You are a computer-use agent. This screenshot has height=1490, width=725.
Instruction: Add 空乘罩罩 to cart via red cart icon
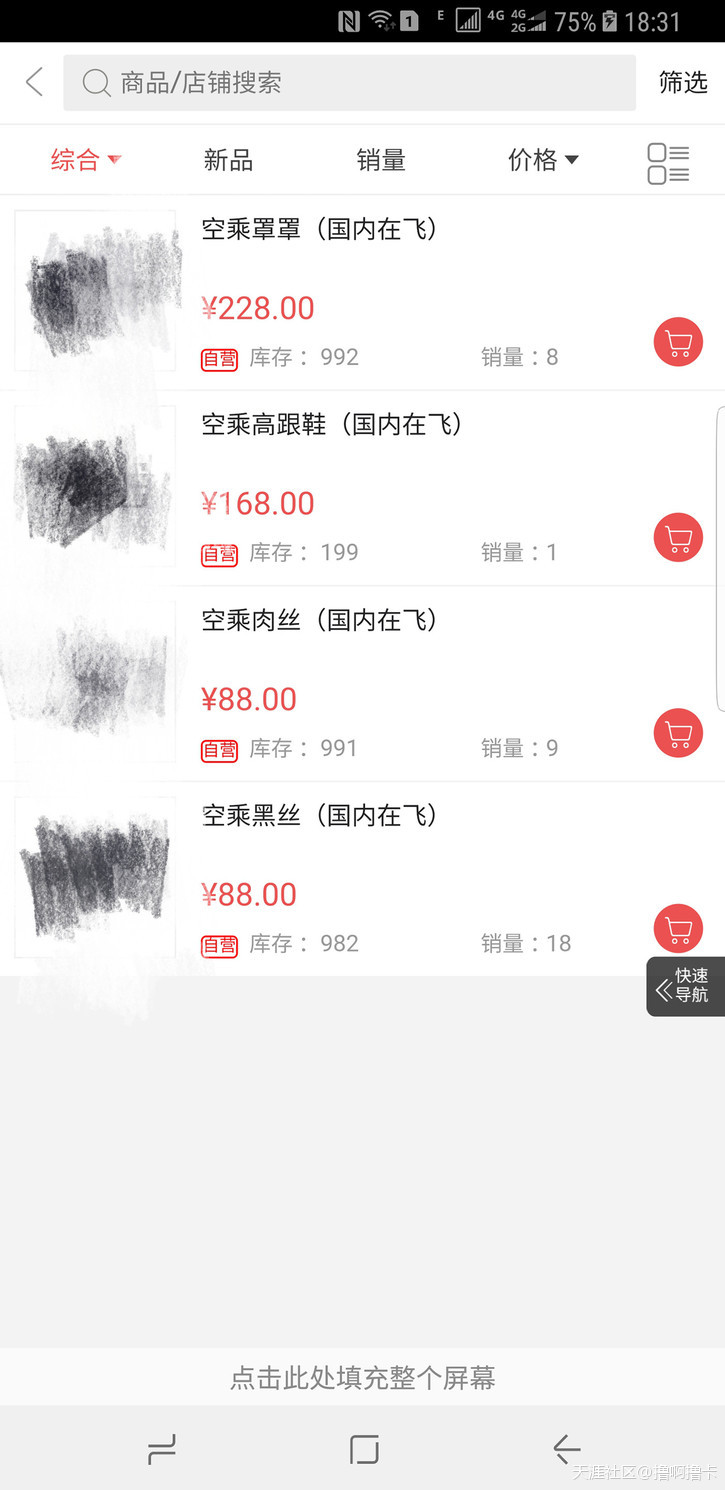tap(678, 341)
